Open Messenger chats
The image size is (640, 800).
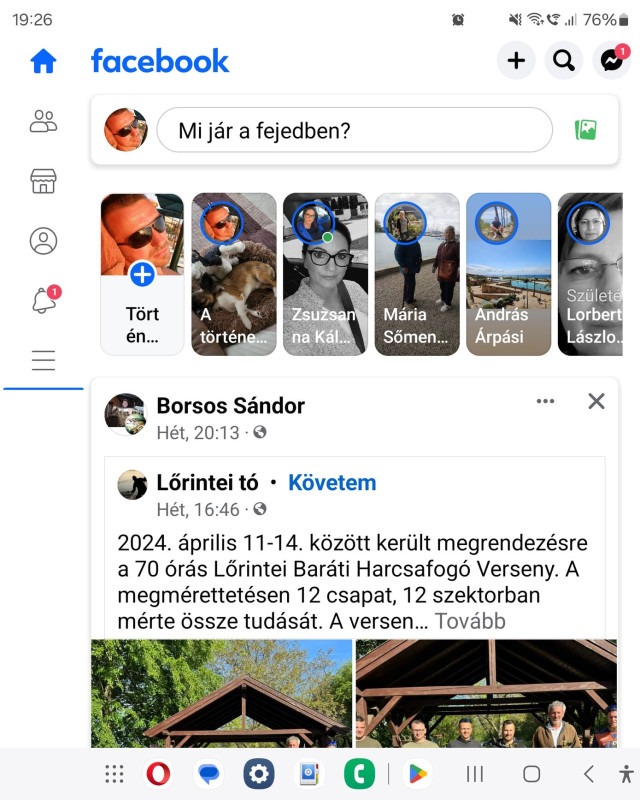pyautogui.click(x=611, y=61)
